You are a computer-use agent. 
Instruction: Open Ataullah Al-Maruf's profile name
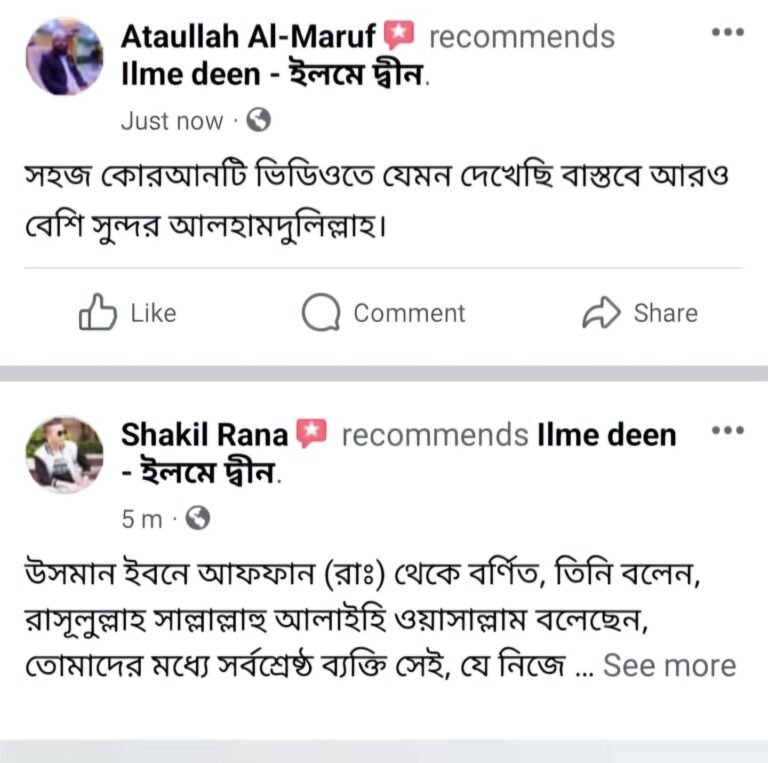(248, 37)
